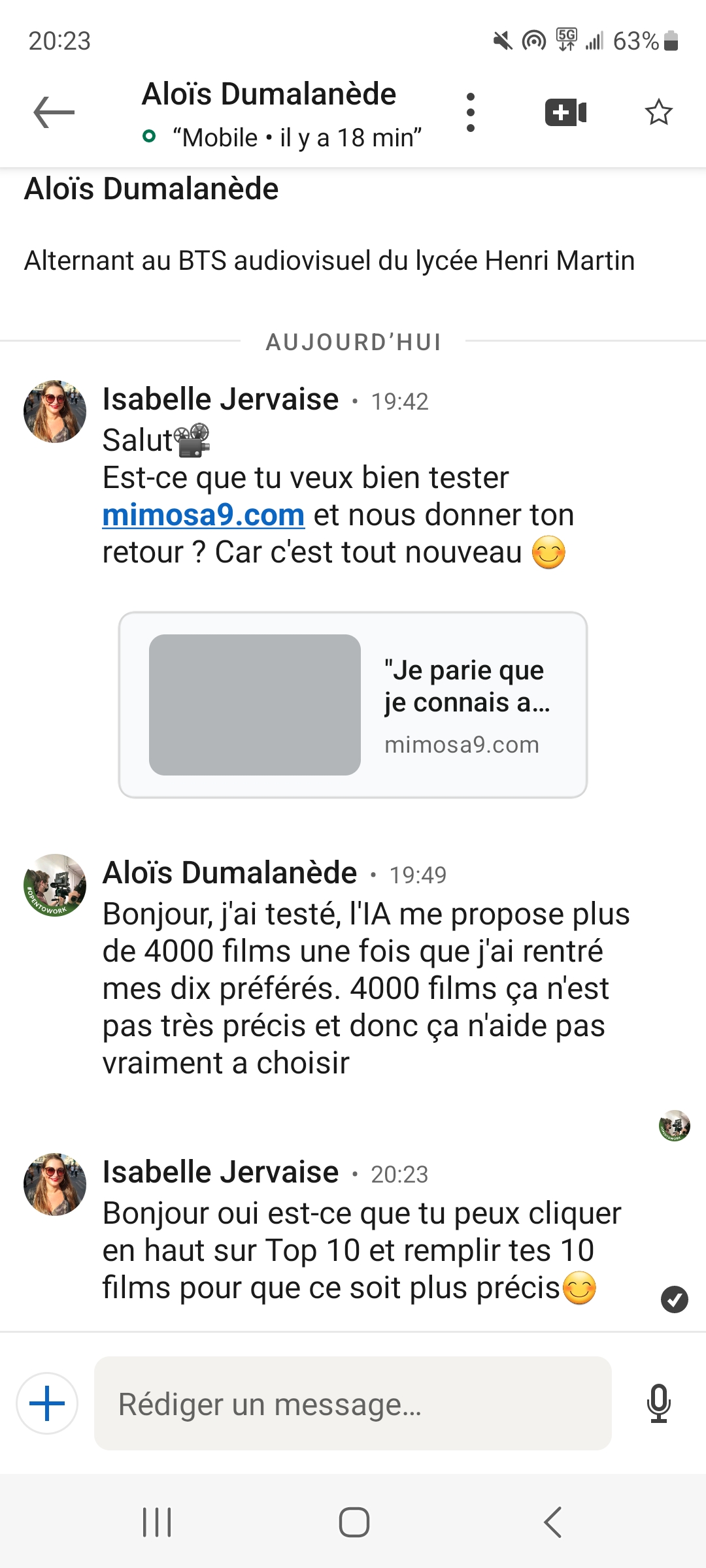
Task: View Isabelle Jervaise's avatar at 19:42
Action: coord(55,412)
